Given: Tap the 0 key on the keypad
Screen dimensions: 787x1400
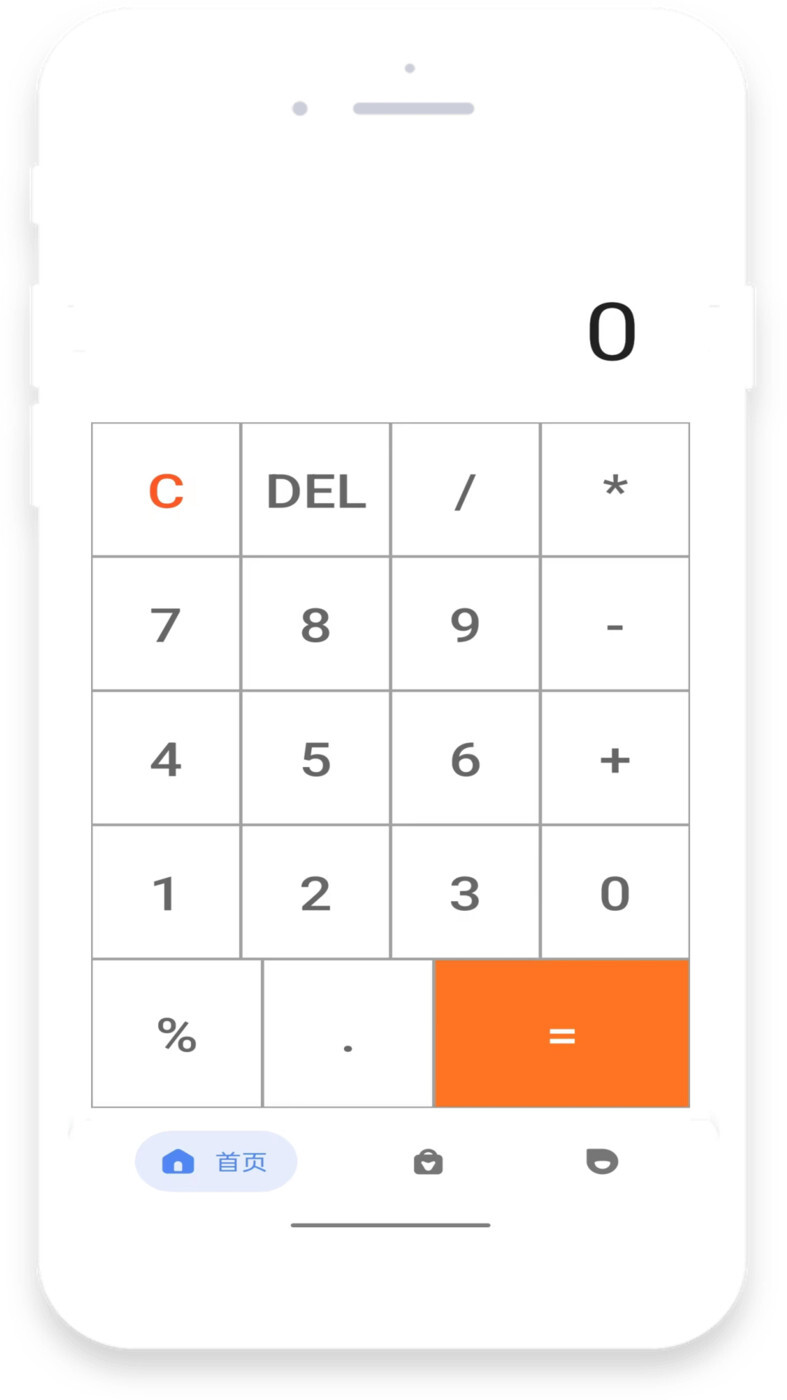Looking at the screenshot, I should (x=615, y=892).
